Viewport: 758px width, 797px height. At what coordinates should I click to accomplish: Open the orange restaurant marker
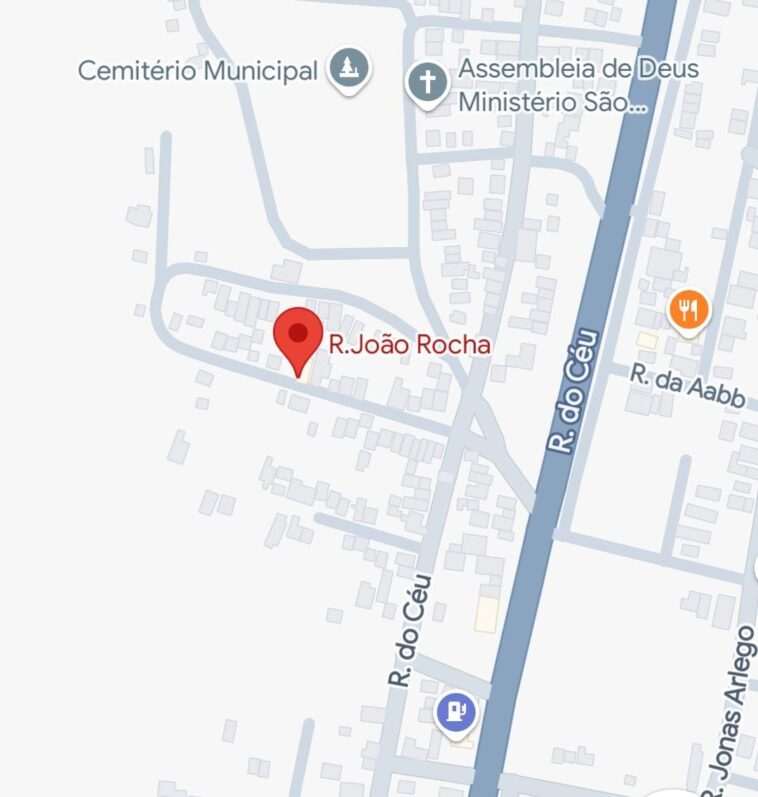(x=687, y=310)
